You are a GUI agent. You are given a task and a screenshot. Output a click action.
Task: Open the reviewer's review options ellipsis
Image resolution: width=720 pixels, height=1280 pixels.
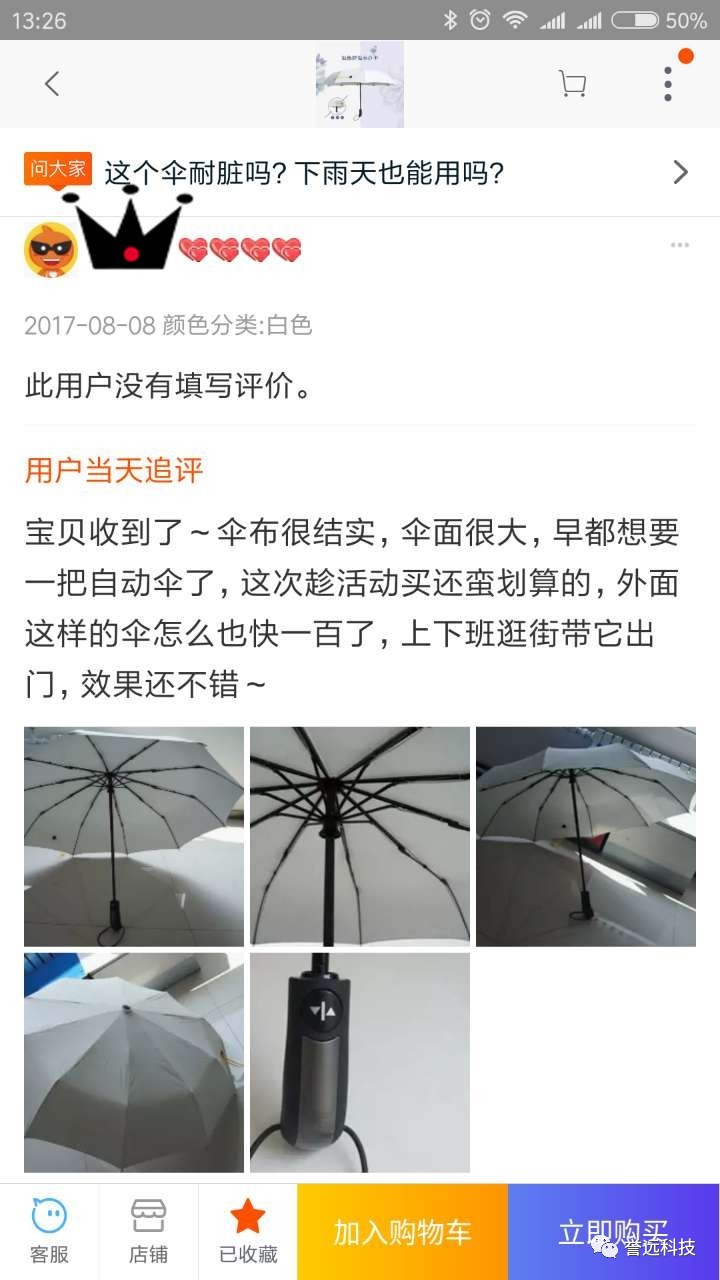[x=680, y=245]
